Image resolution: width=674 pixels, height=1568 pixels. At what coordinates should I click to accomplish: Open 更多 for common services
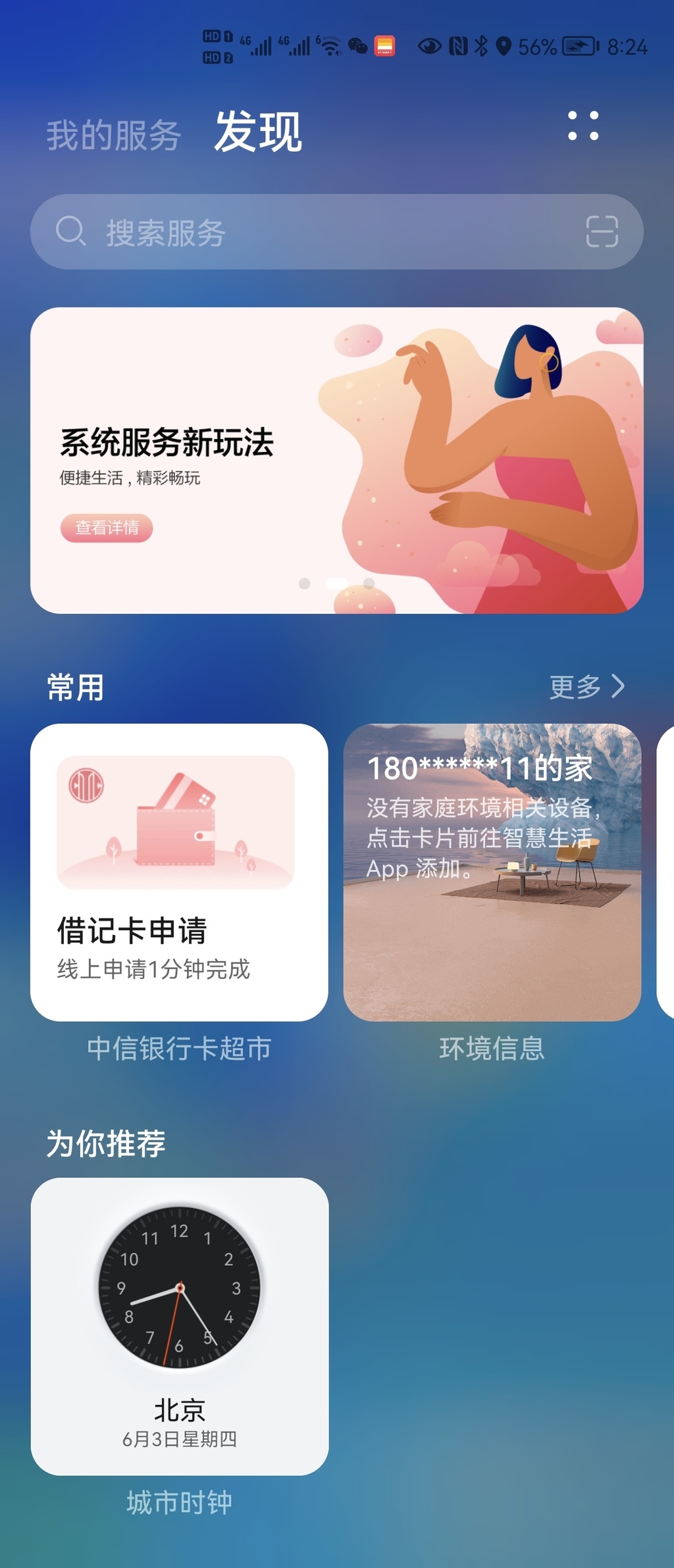coord(586,686)
